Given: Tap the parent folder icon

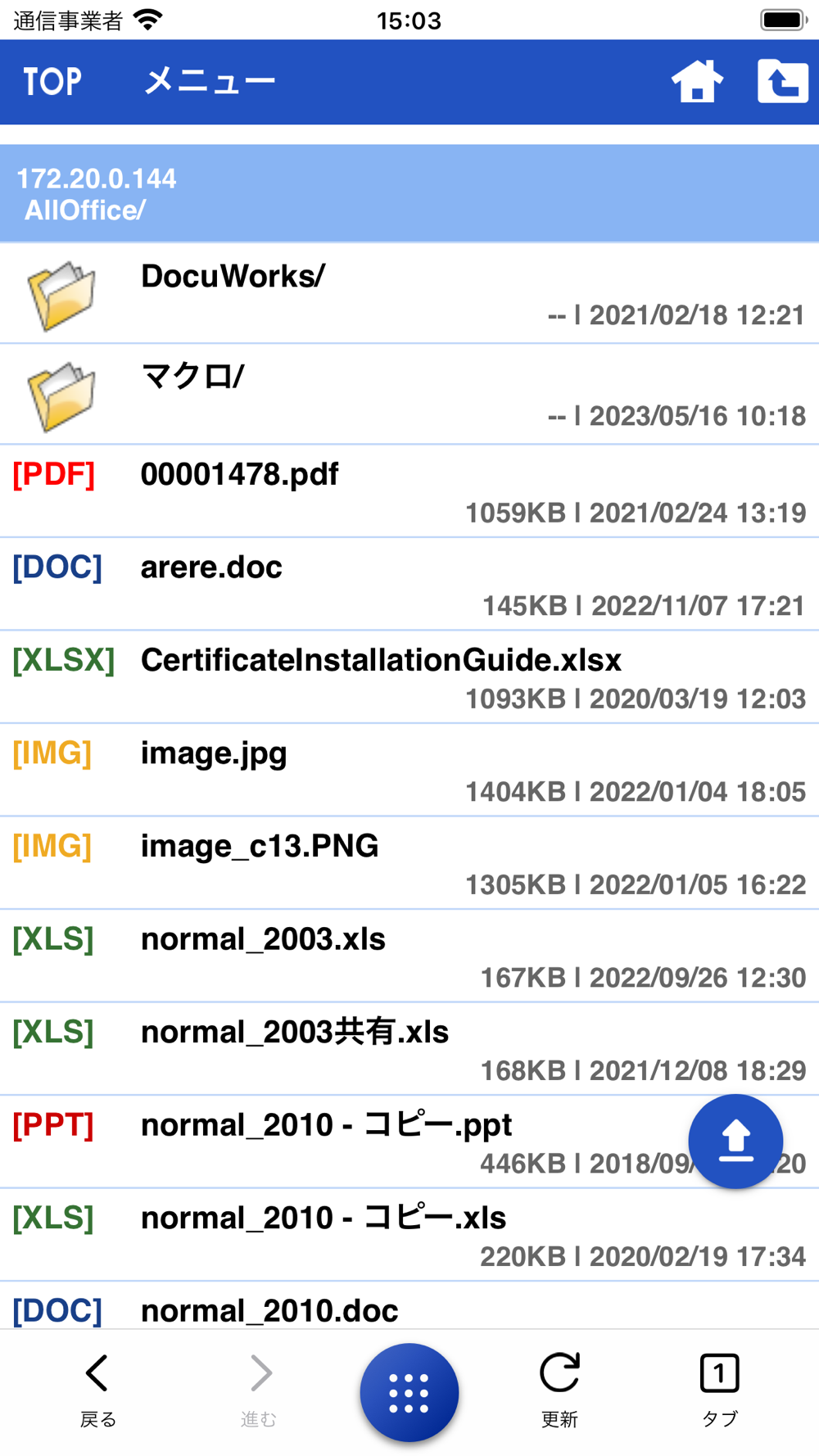Looking at the screenshot, I should pos(782,82).
